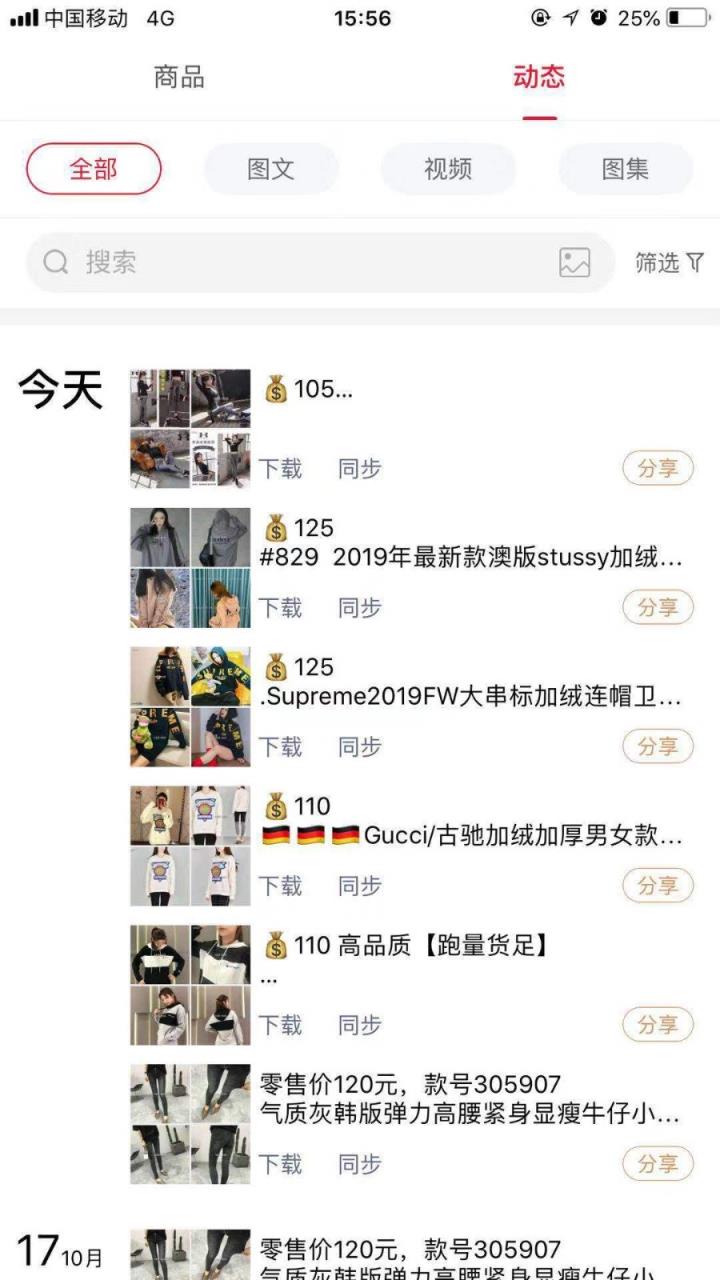Switch to the 商品 tab

pyautogui.click(x=179, y=77)
